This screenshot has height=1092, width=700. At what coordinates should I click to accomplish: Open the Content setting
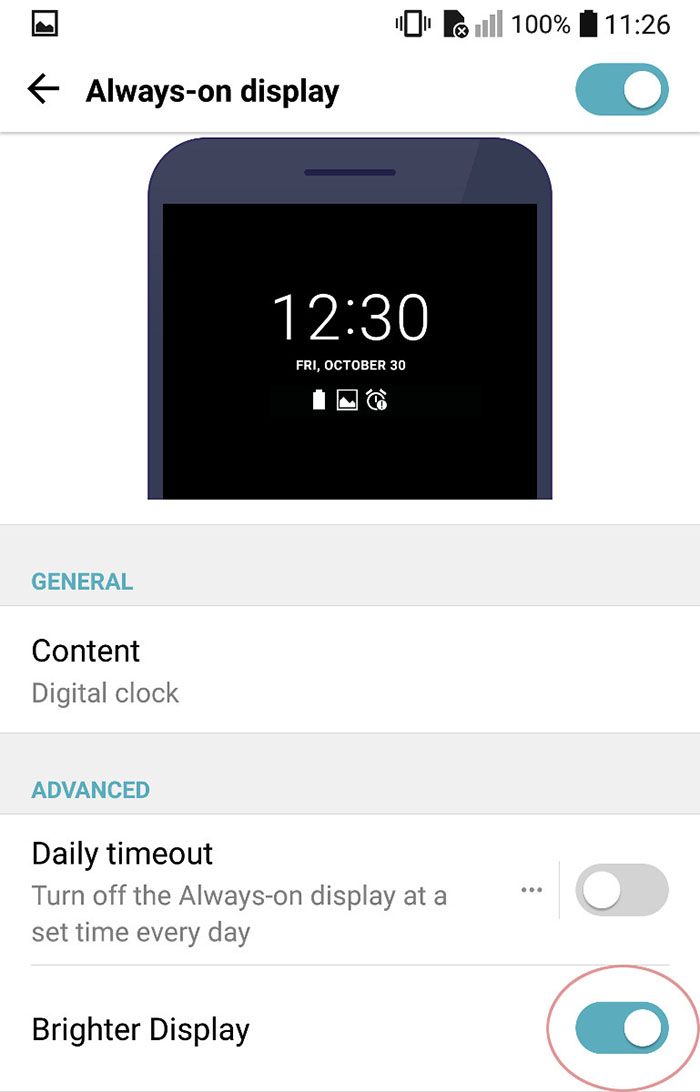[350, 670]
